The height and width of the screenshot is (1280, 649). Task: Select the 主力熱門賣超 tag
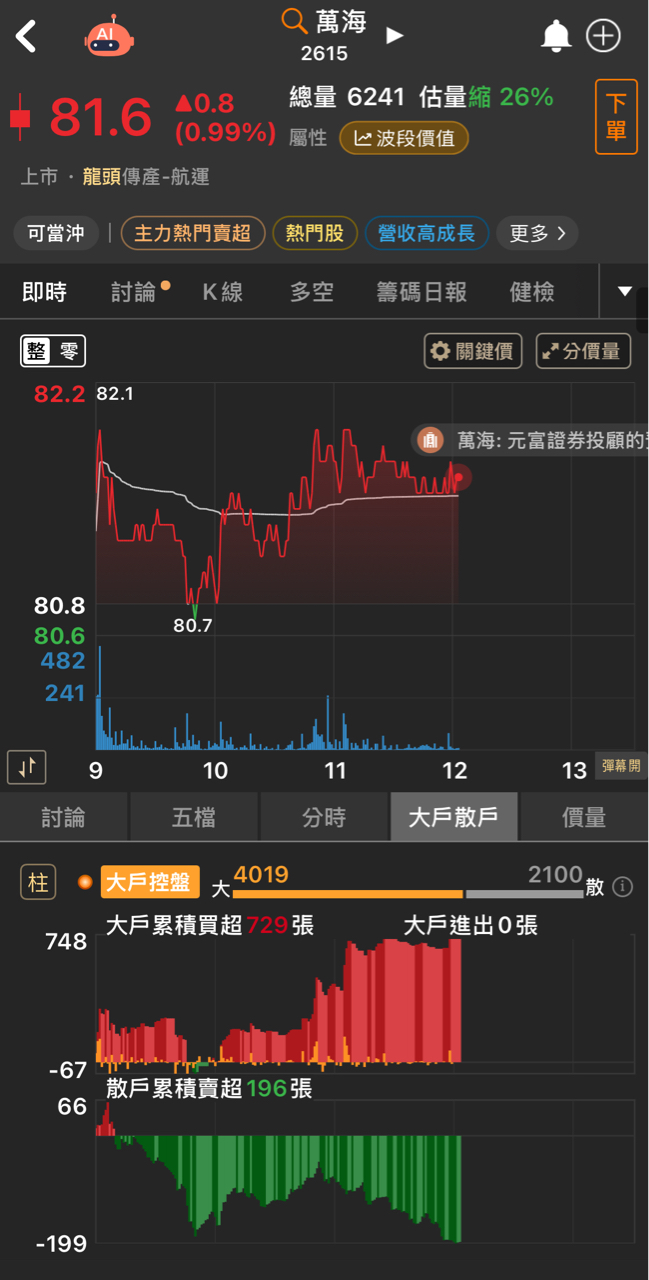tap(193, 233)
